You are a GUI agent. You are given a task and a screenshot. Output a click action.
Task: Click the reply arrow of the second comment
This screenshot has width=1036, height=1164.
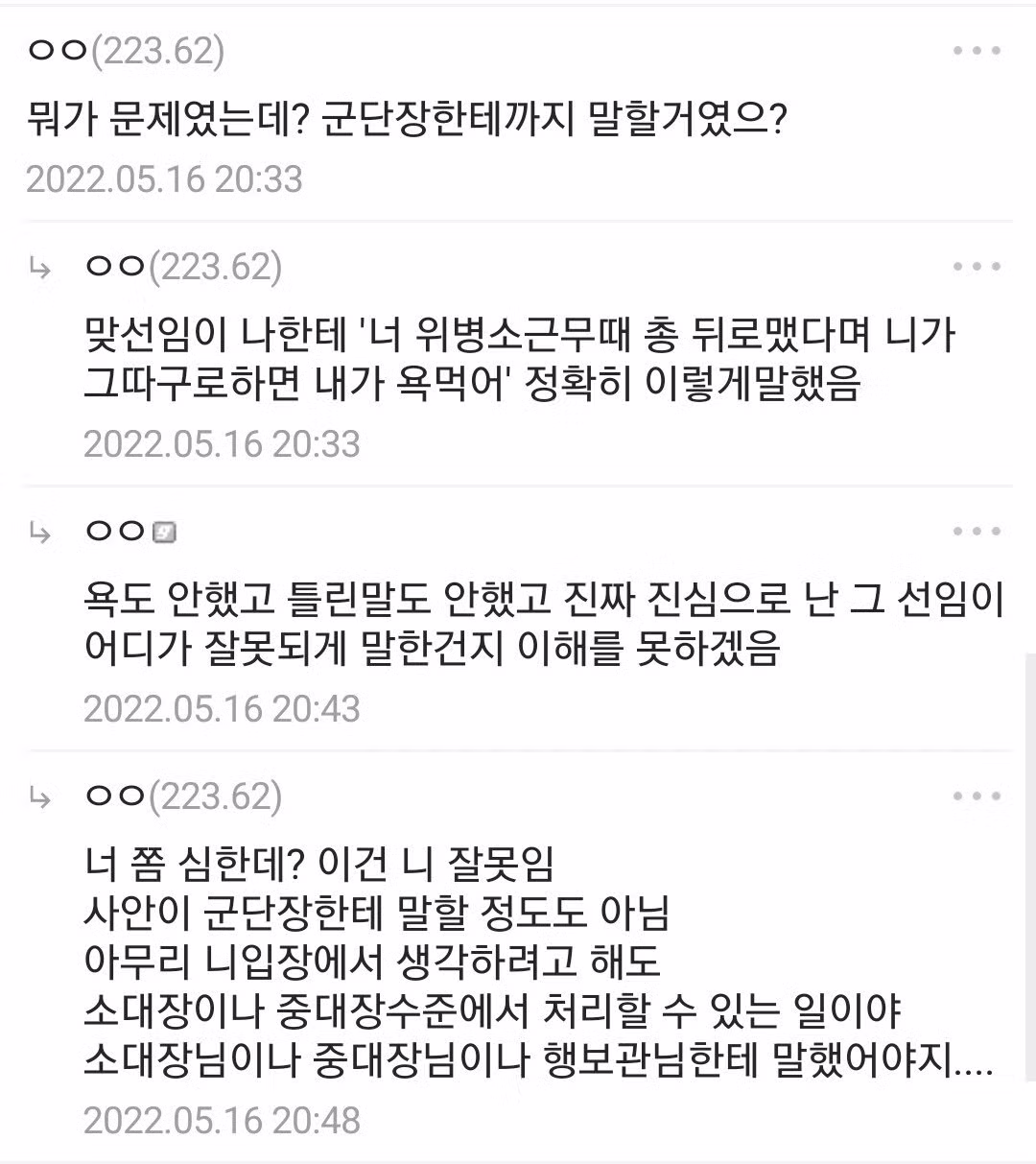[x=41, y=269]
